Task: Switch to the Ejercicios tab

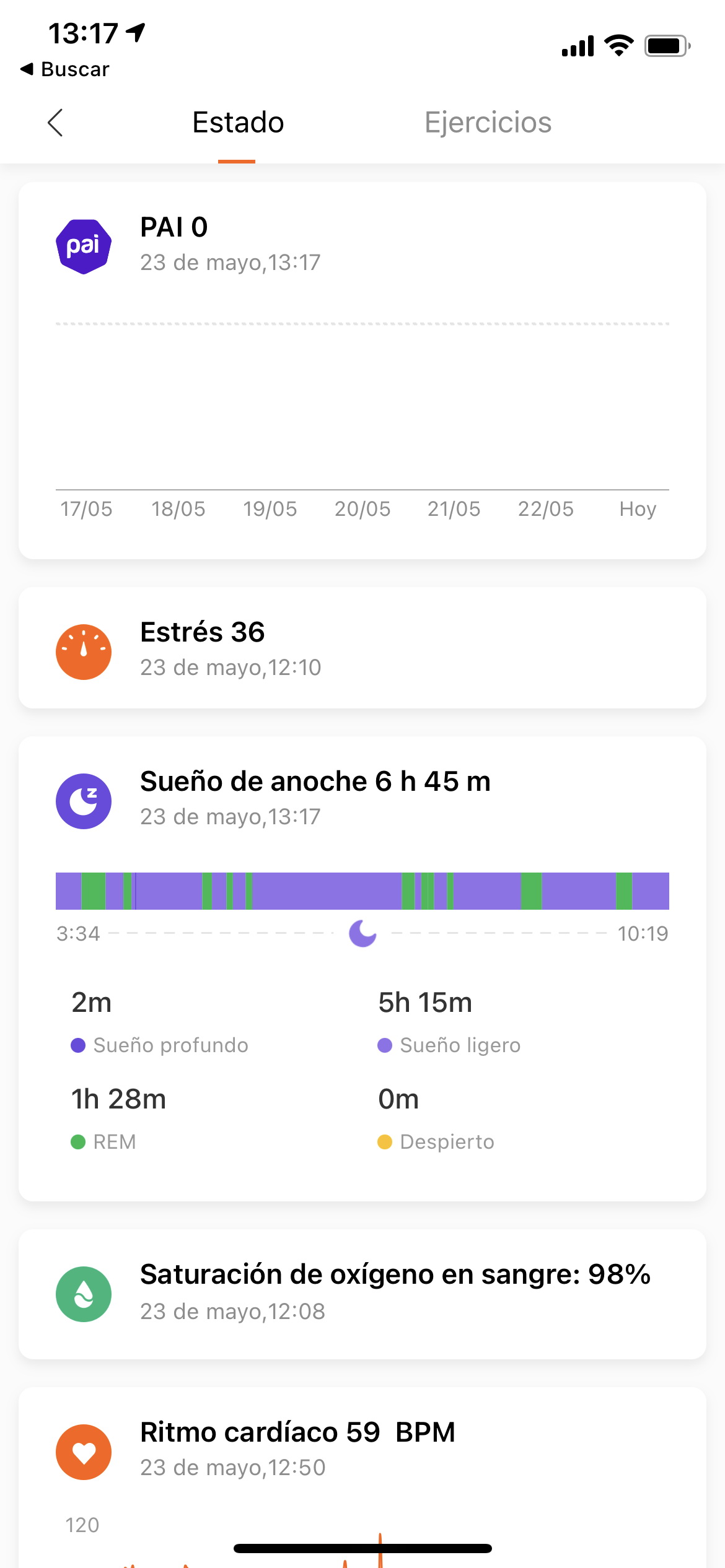Action: click(488, 123)
